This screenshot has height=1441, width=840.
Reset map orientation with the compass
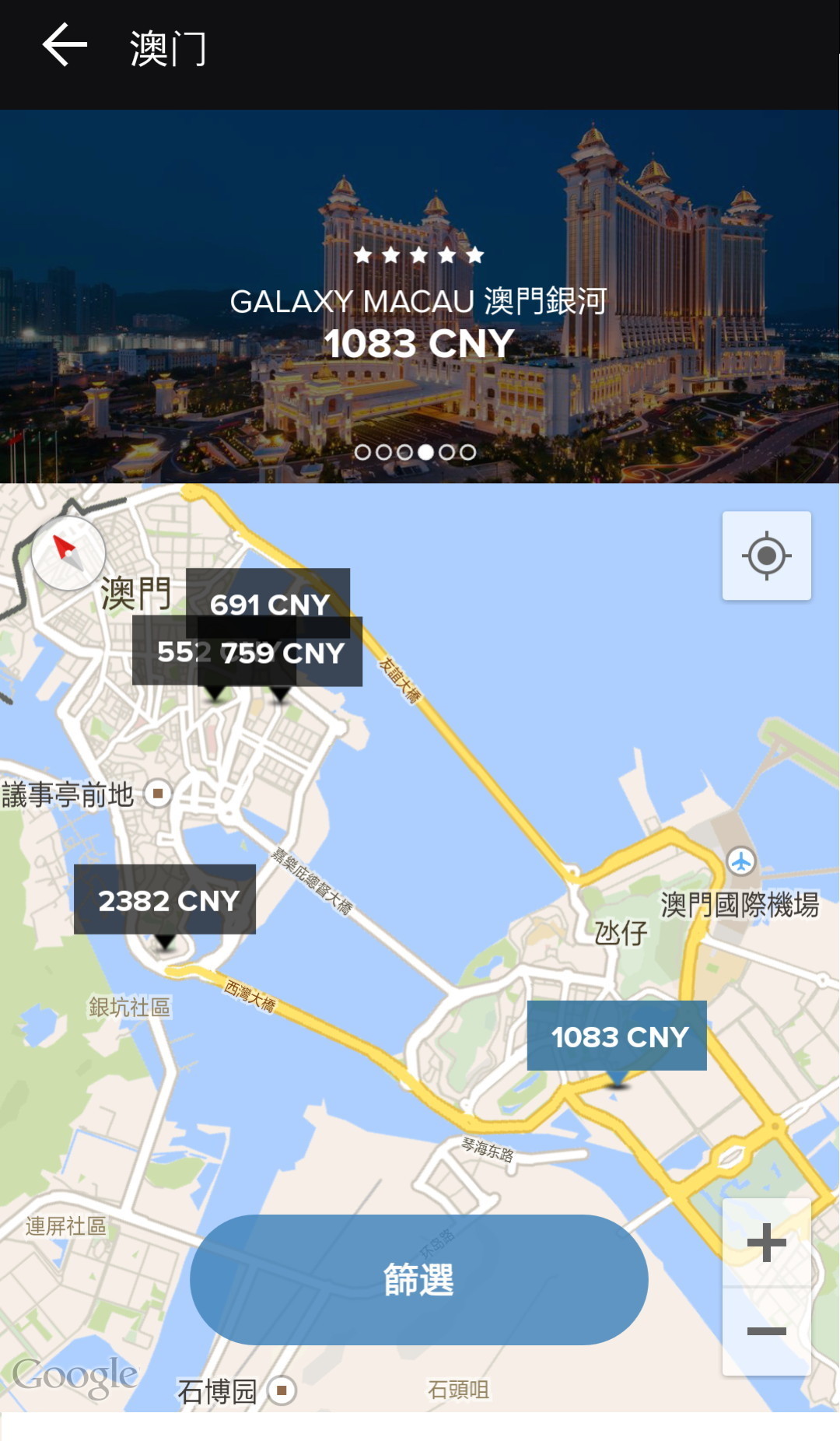point(68,552)
